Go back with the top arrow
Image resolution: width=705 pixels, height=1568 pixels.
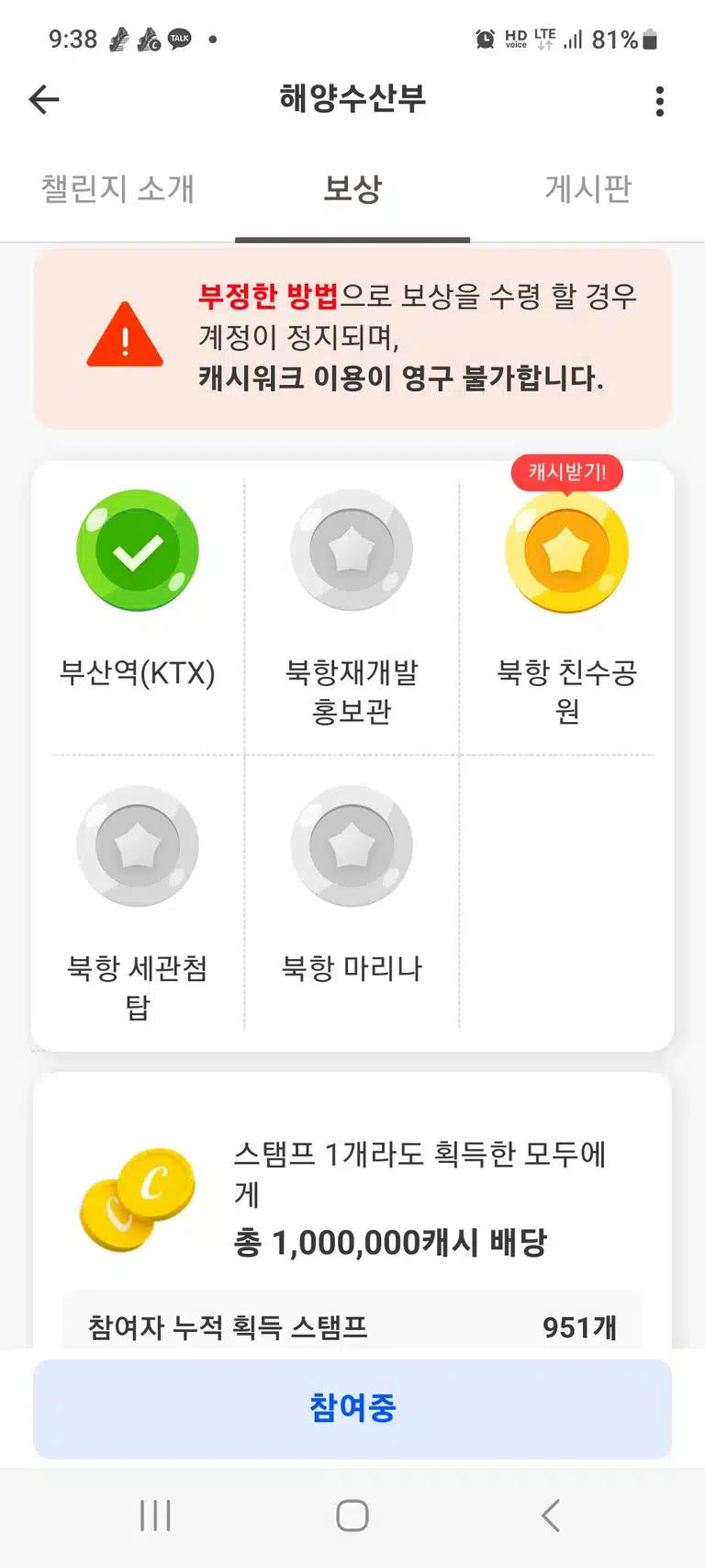coord(44,99)
